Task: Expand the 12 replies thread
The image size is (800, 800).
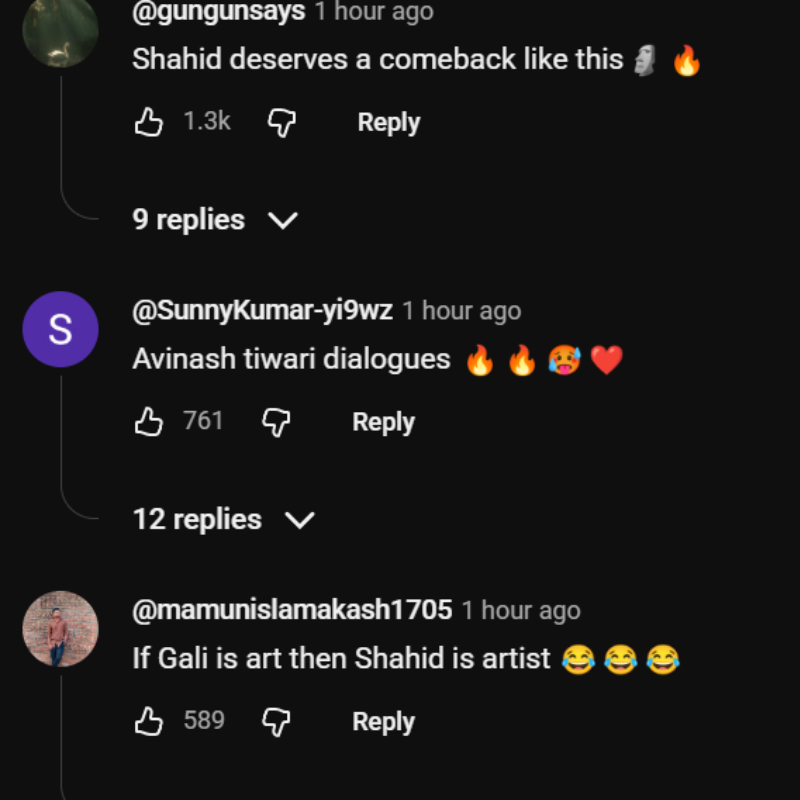Action: point(223,520)
